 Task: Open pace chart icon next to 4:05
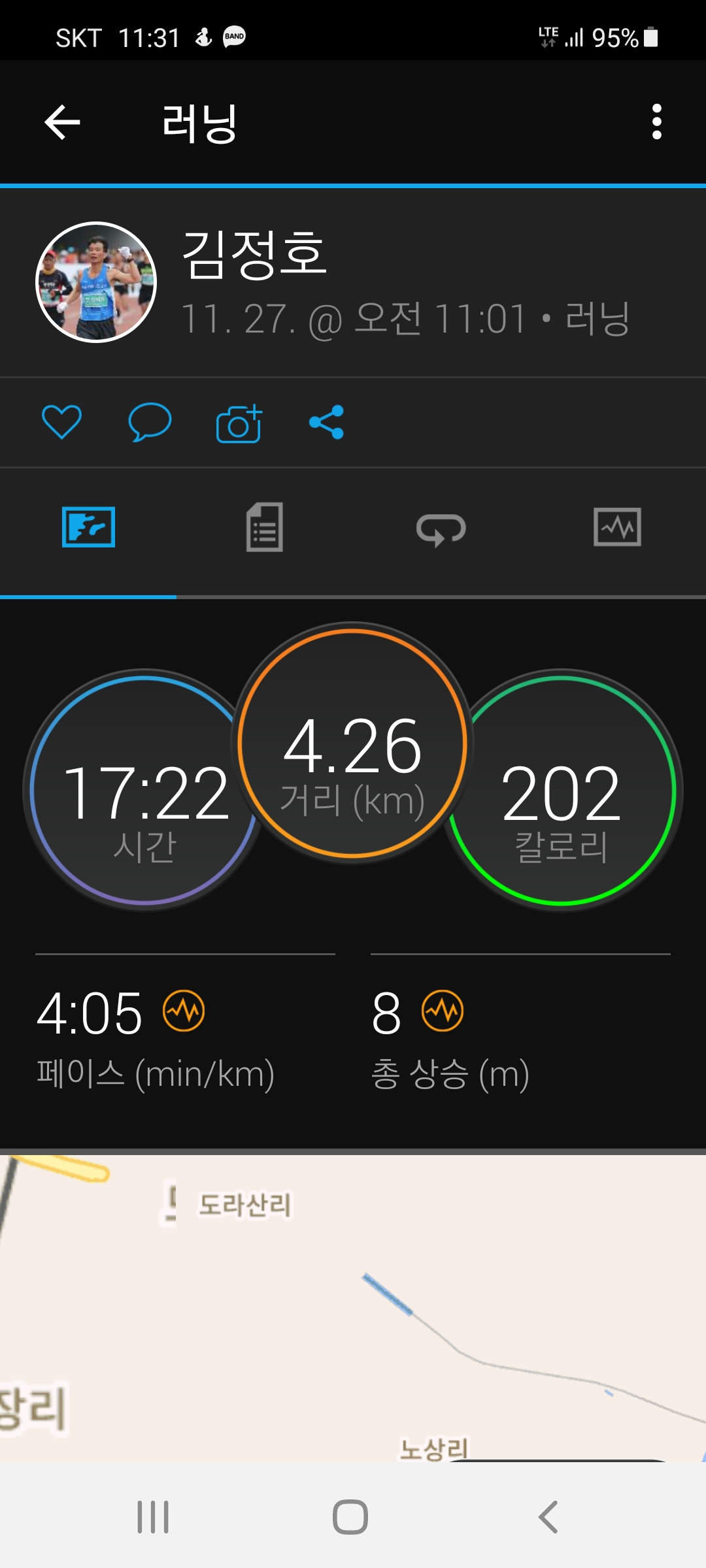click(184, 1011)
